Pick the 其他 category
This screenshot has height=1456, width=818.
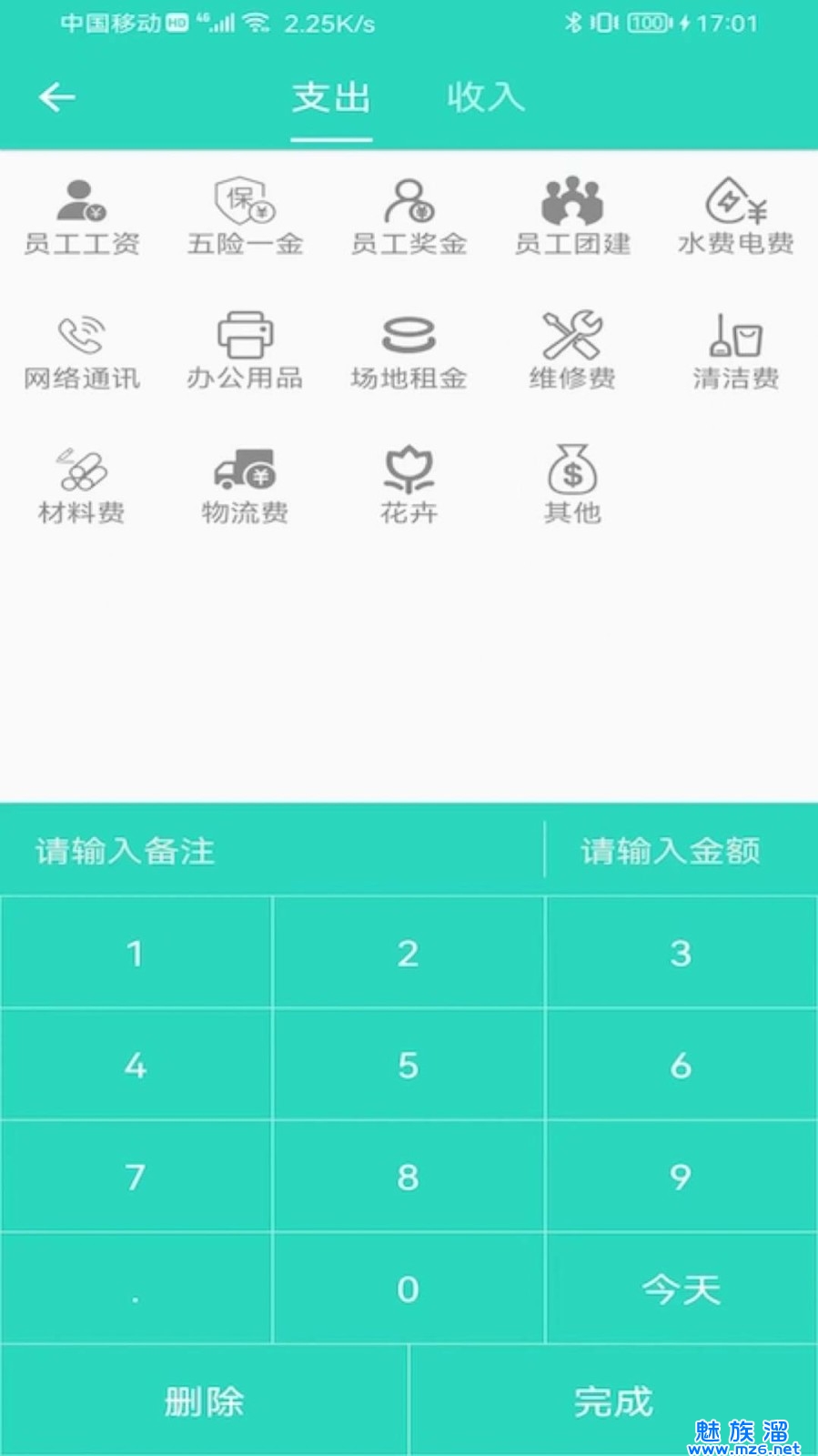tap(572, 486)
